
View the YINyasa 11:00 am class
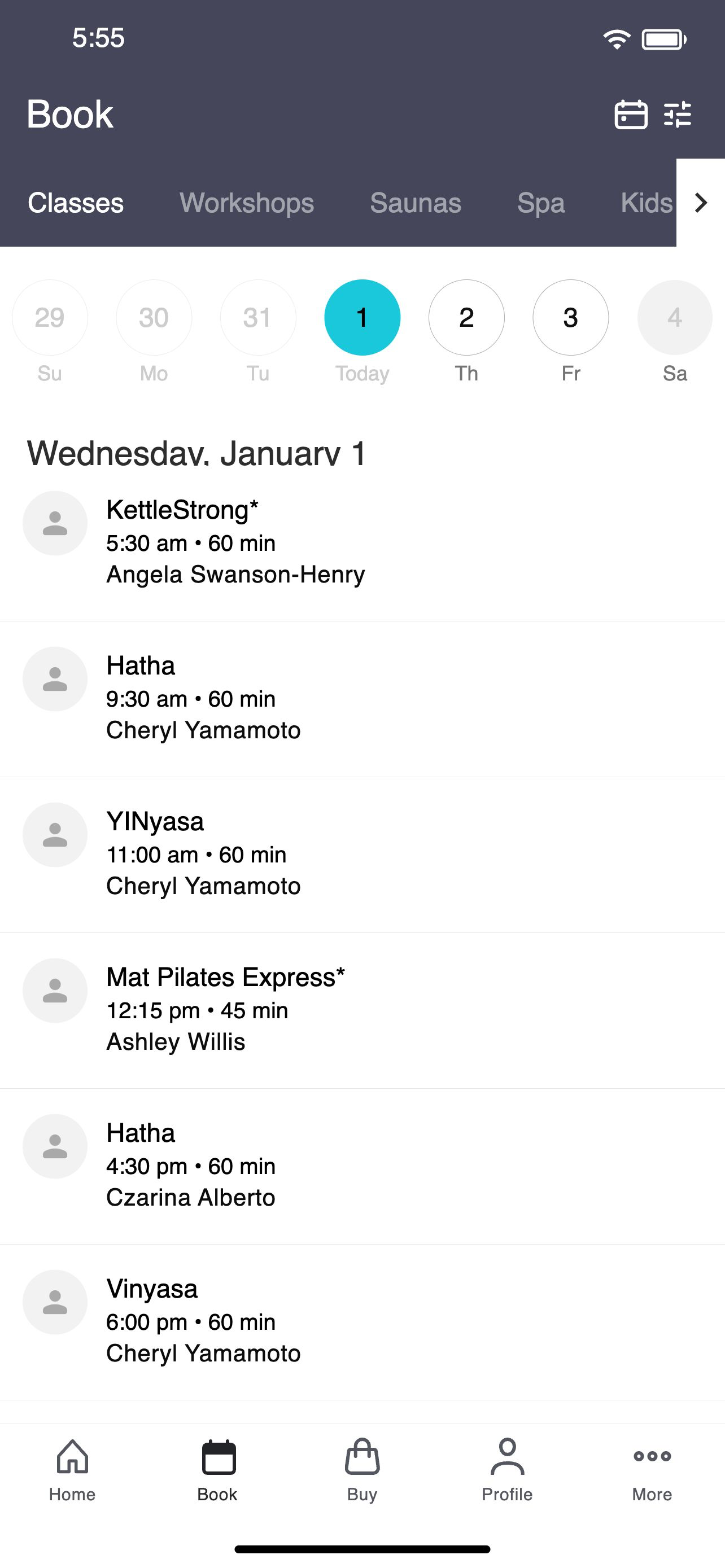pyautogui.click(x=362, y=855)
